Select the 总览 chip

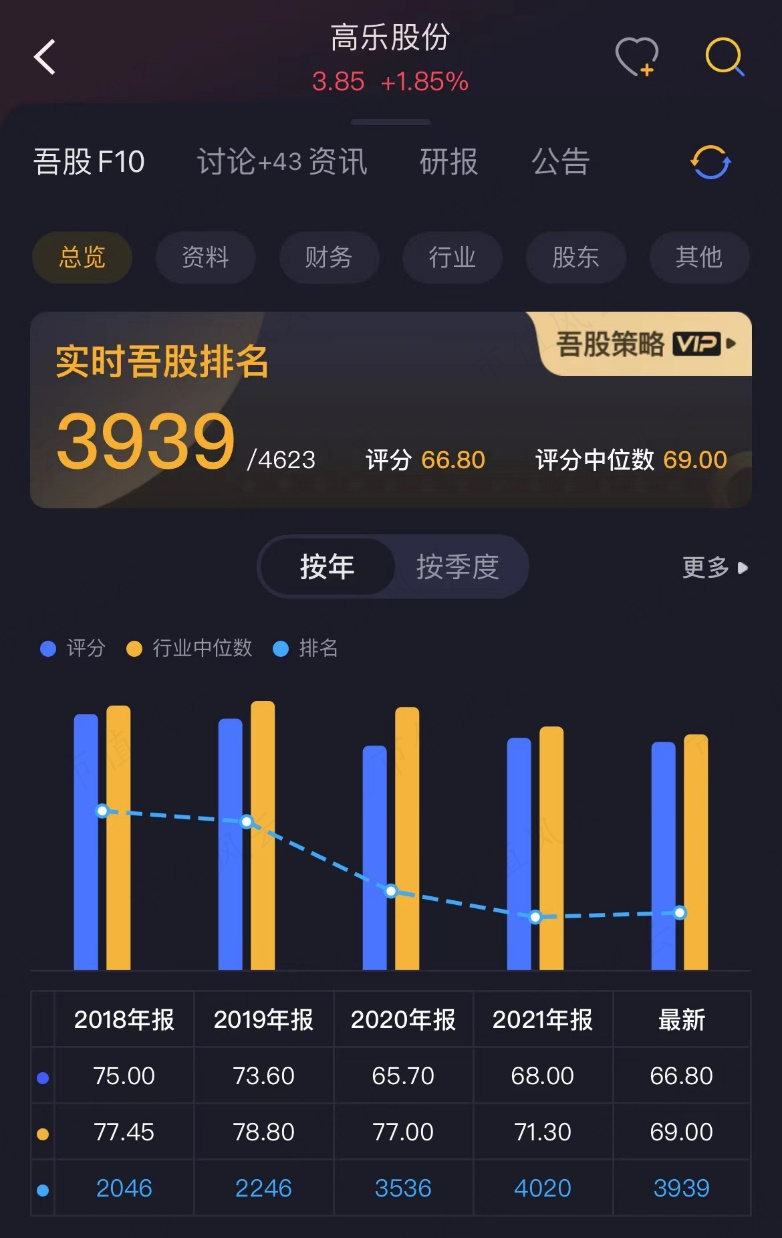[82, 257]
